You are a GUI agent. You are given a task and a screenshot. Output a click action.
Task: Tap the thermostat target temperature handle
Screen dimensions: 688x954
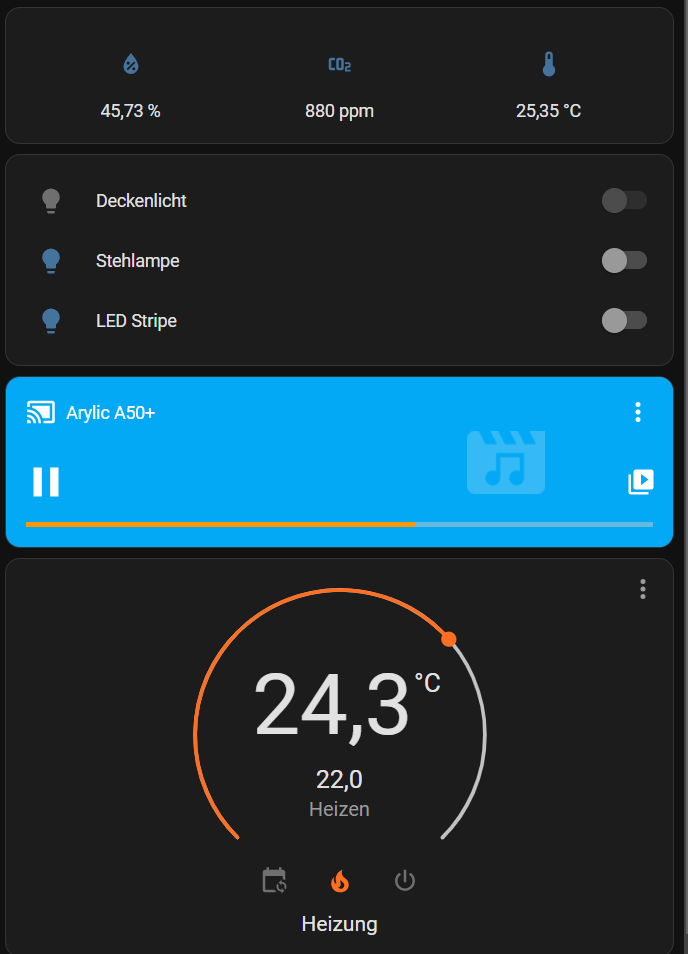(449, 639)
